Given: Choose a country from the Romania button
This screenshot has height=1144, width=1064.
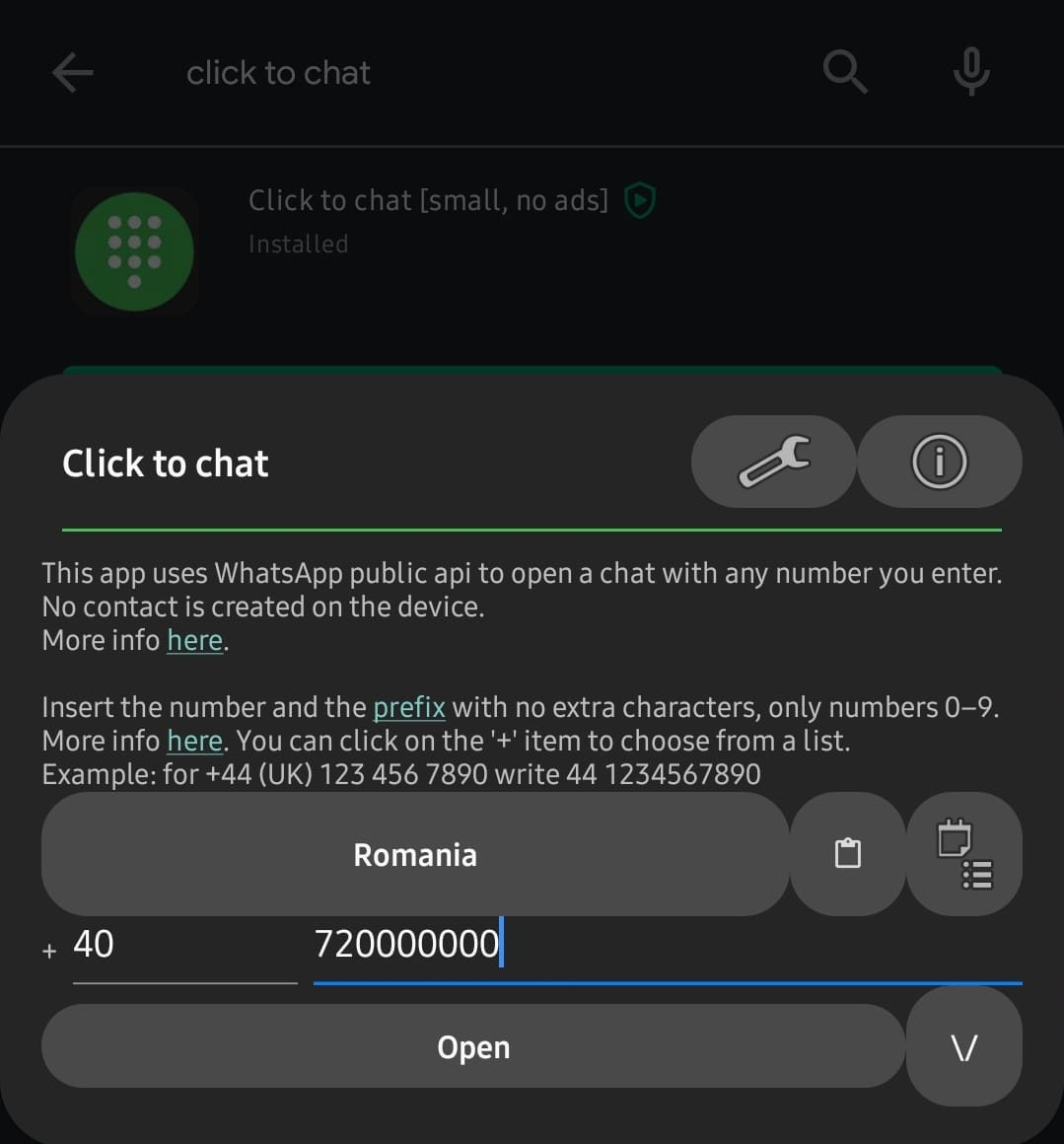Looking at the screenshot, I should [414, 854].
